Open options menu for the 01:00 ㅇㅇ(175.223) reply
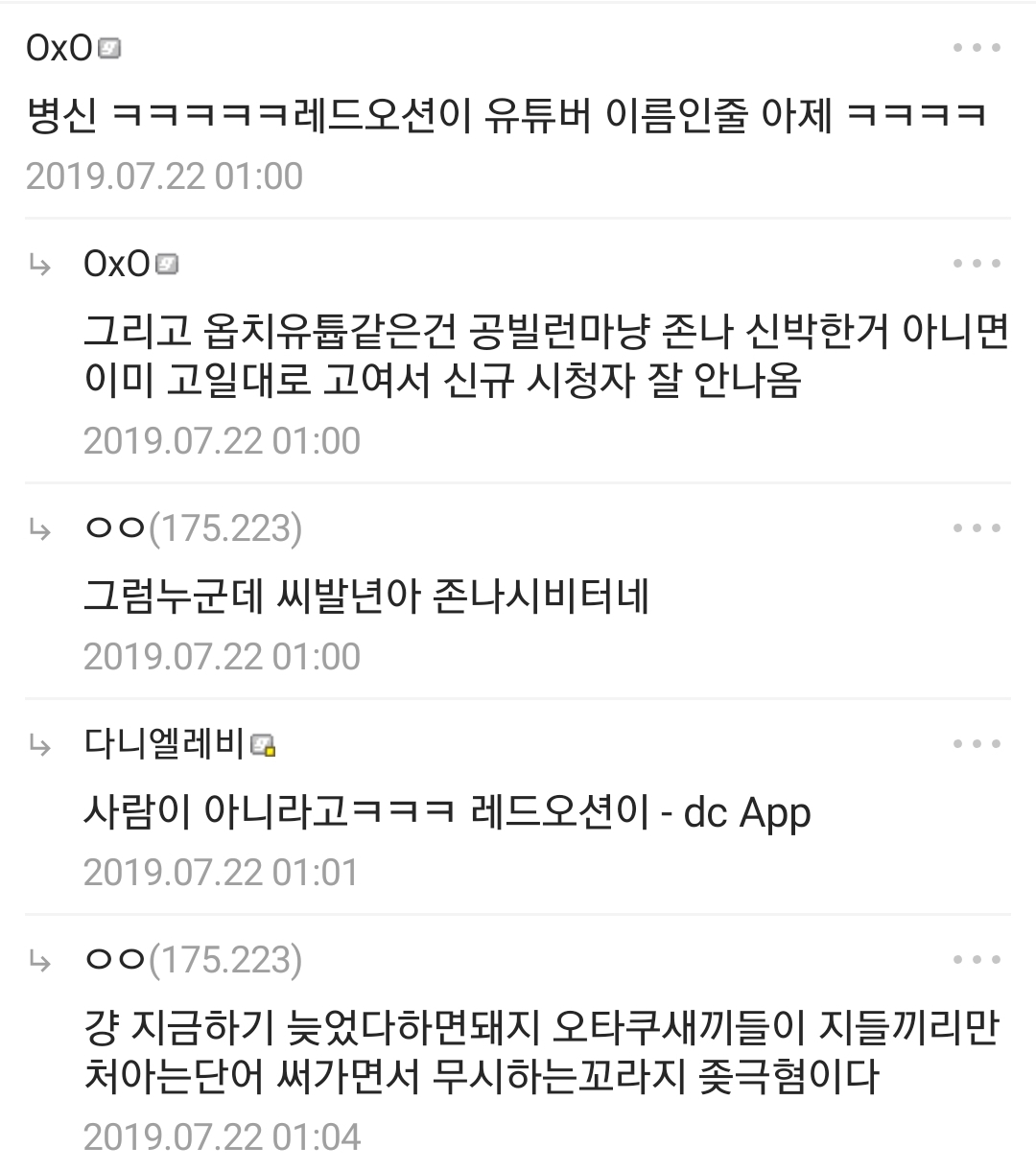Screen dimensions: 1036x1170 point(977,528)
